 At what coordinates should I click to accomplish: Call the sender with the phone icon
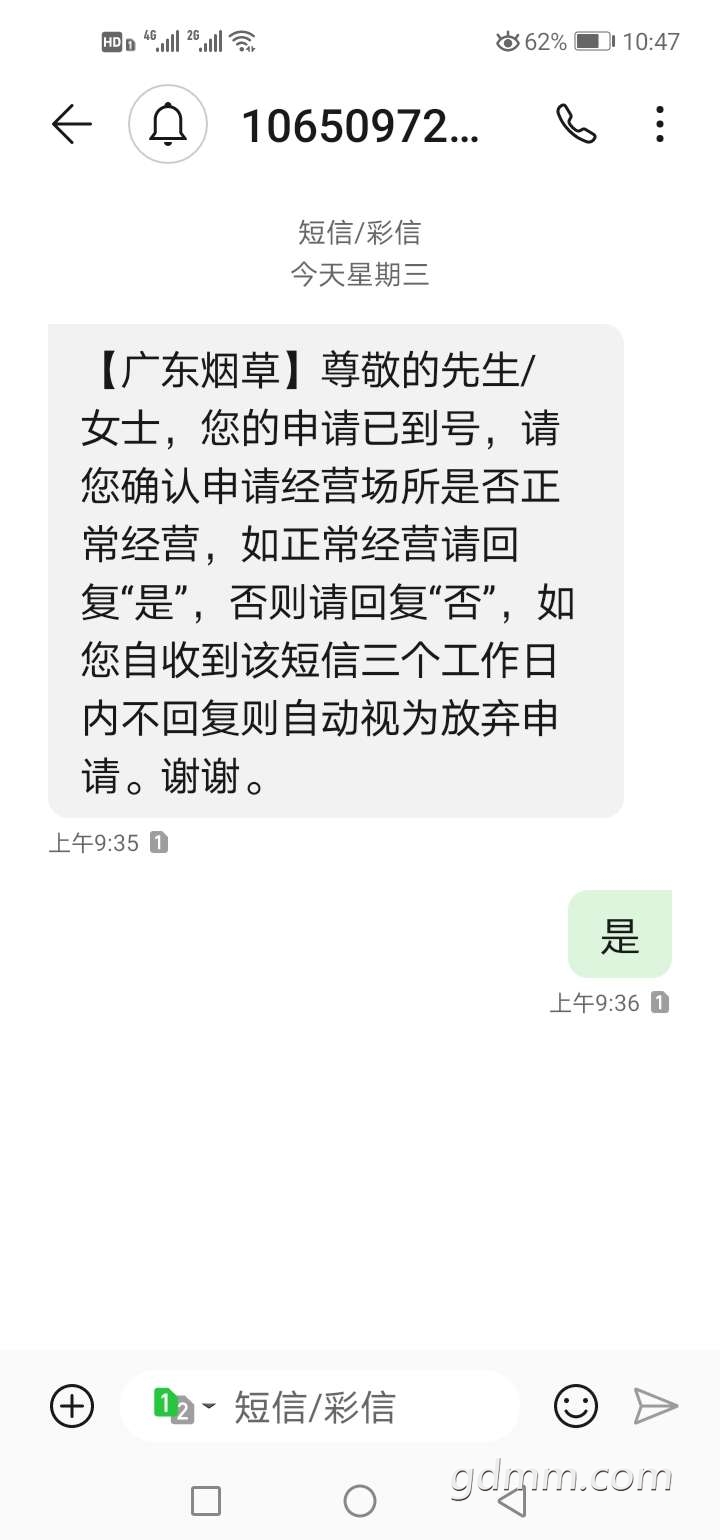coord(576,125)
